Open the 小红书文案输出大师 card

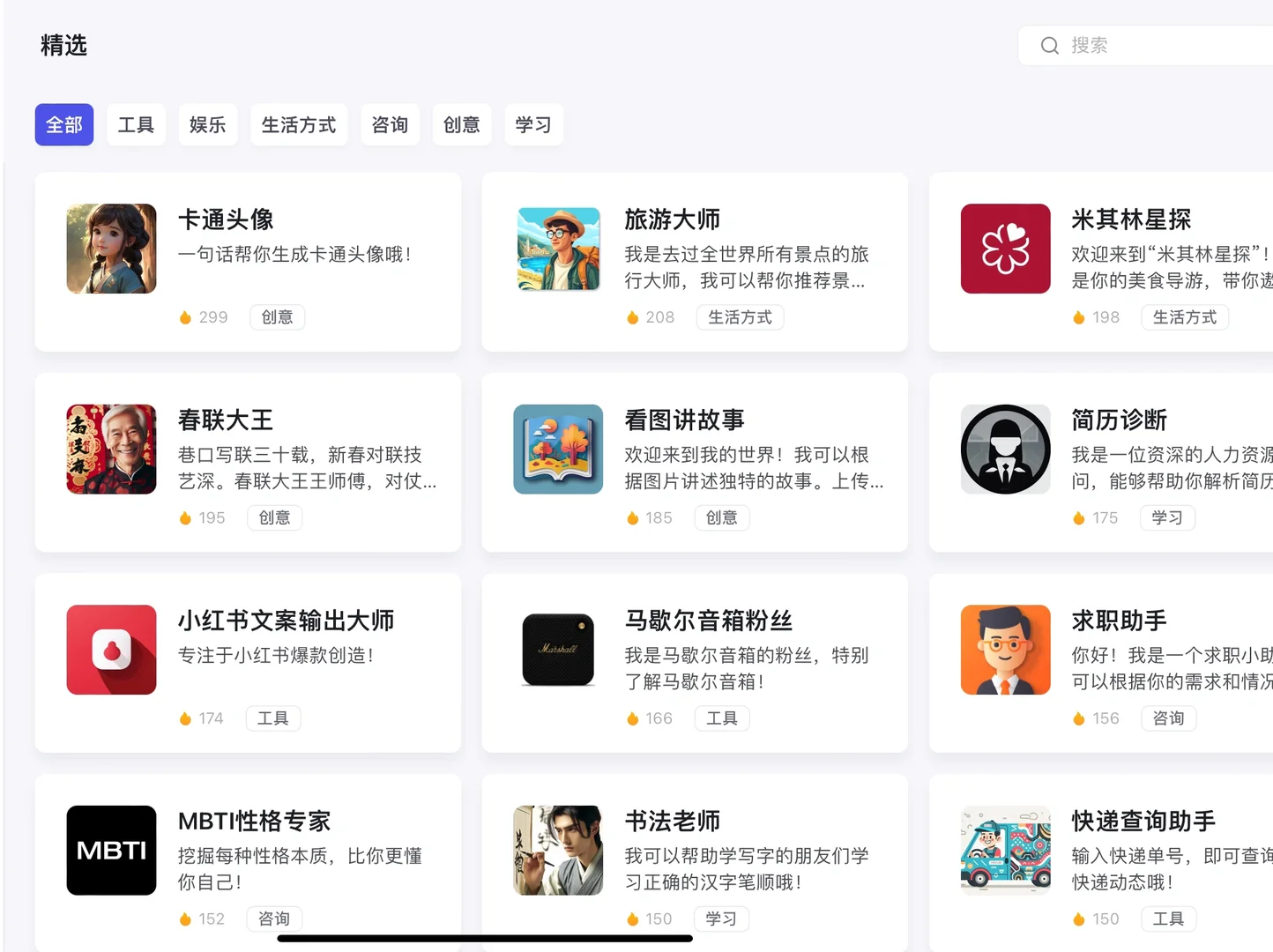[x=248, y=663]
